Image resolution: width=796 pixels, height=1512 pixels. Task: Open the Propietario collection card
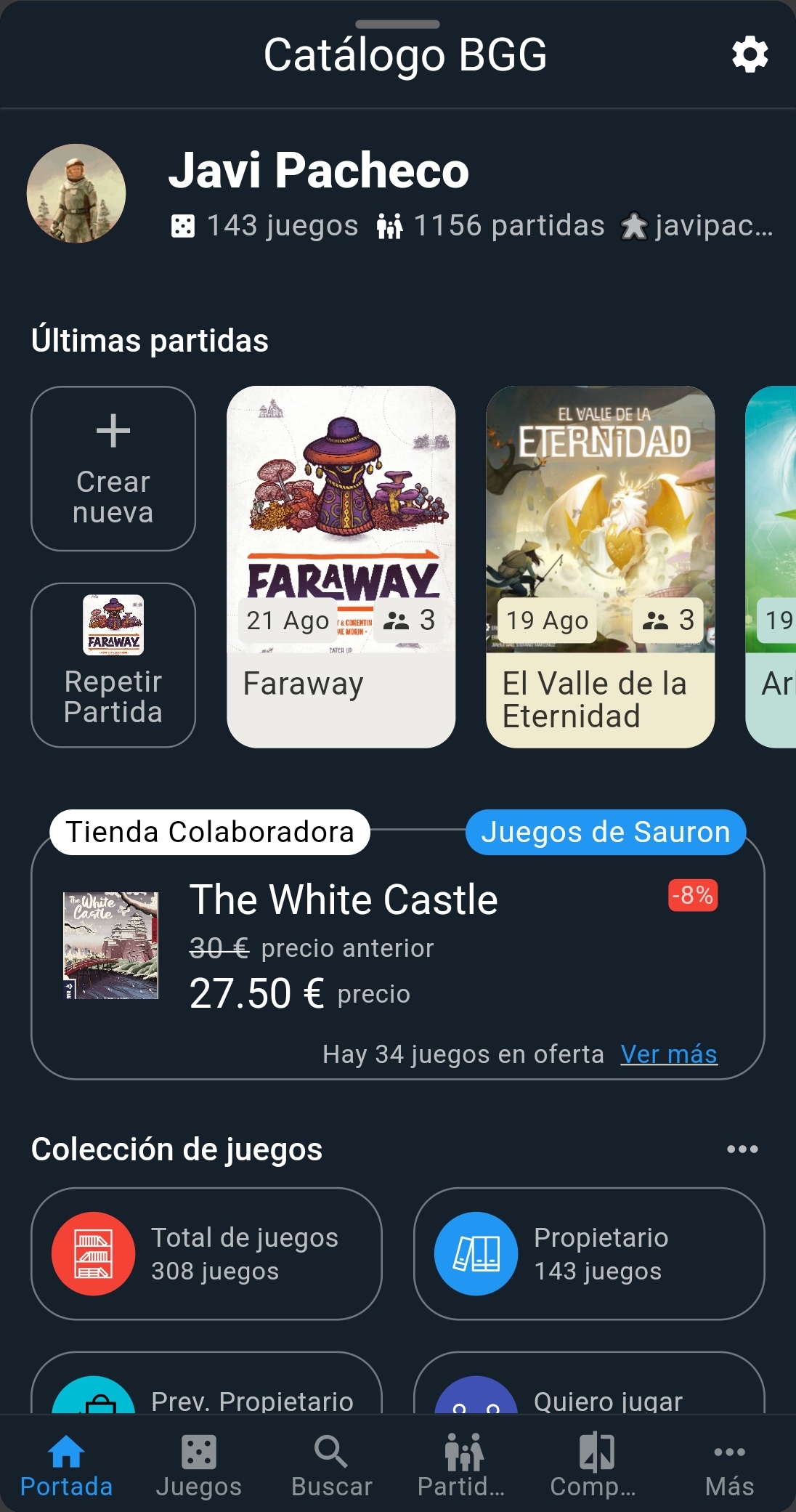[588, 1253]
